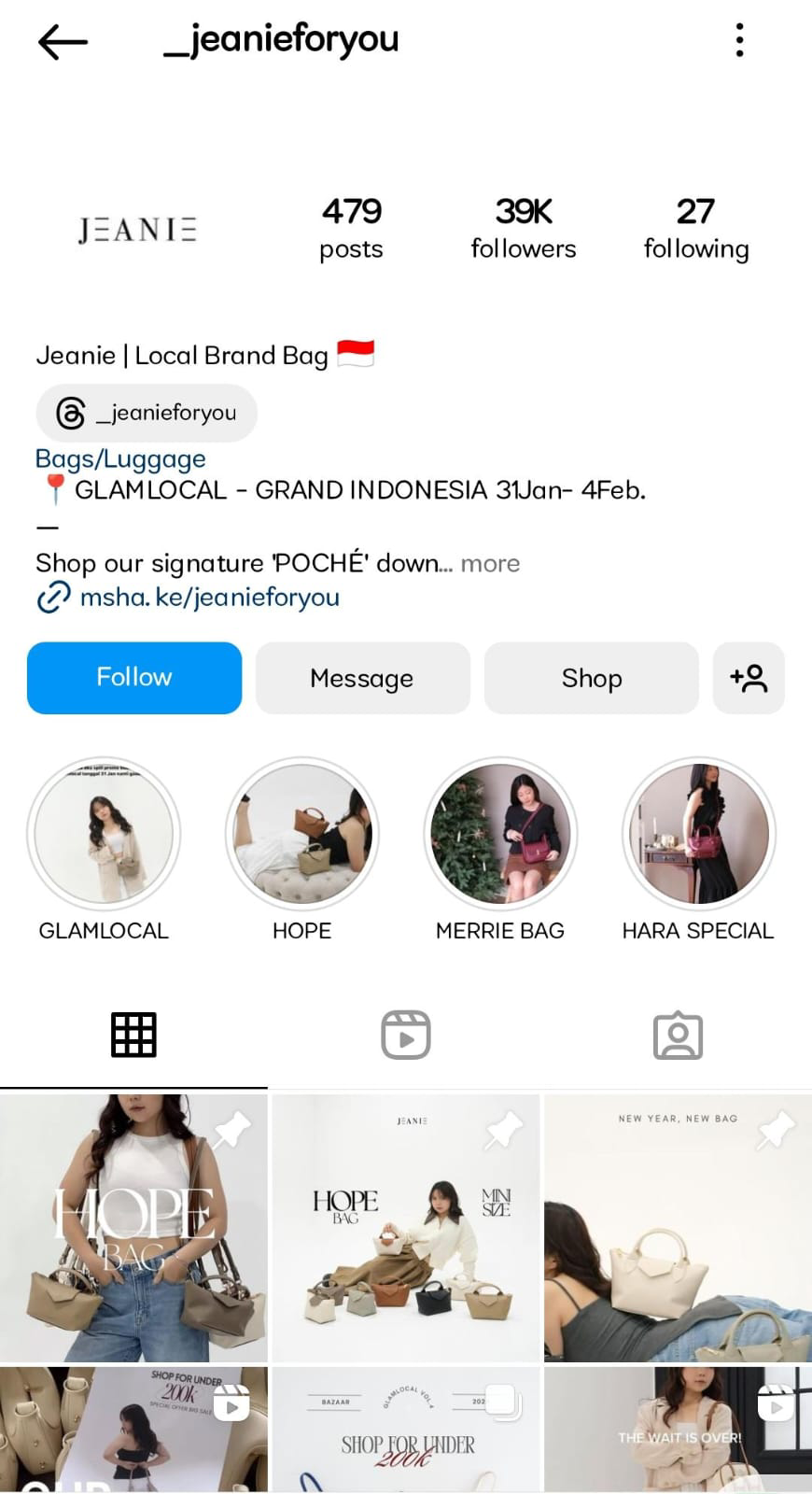Screen dimensions: 812x1494
Task: Switch to the Reels tab
Action: click(406, 1035)
